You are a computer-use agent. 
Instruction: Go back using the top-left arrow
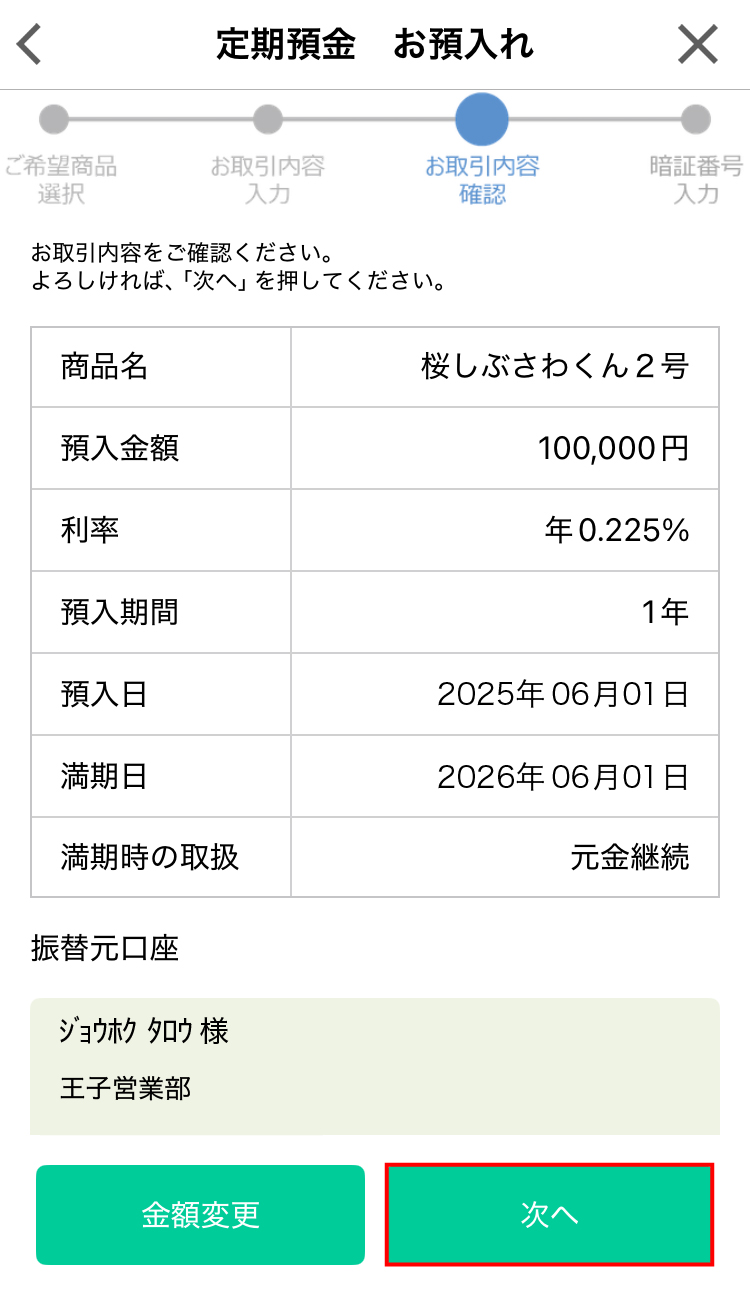pos(30,45)
